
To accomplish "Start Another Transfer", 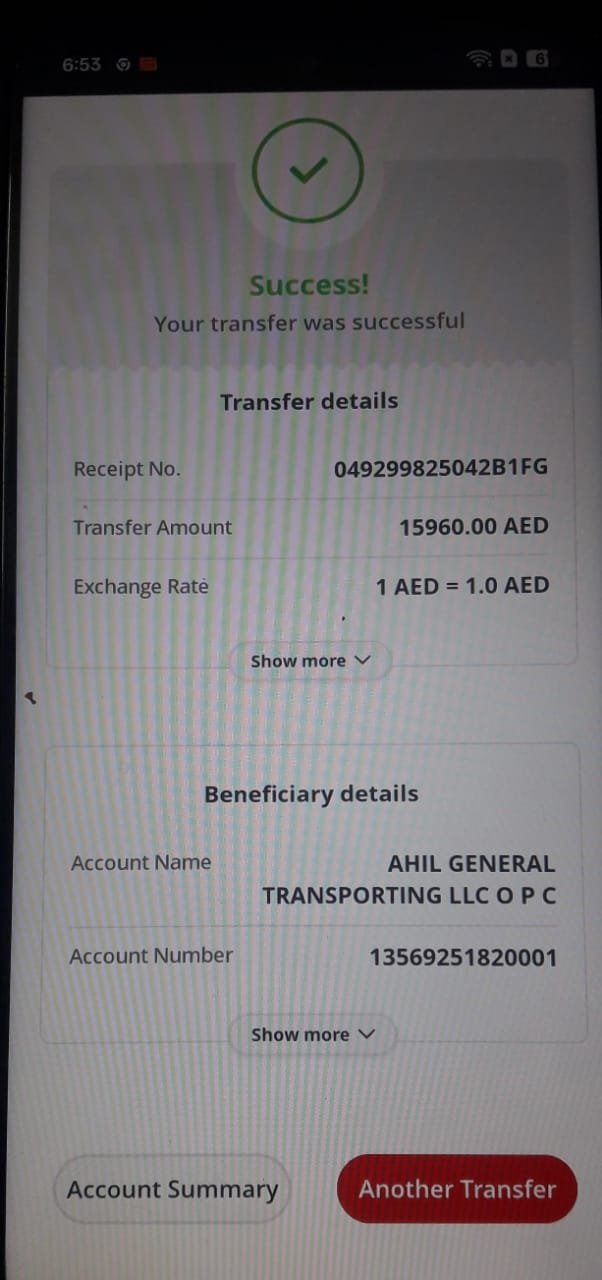I will coord(457,1190).
